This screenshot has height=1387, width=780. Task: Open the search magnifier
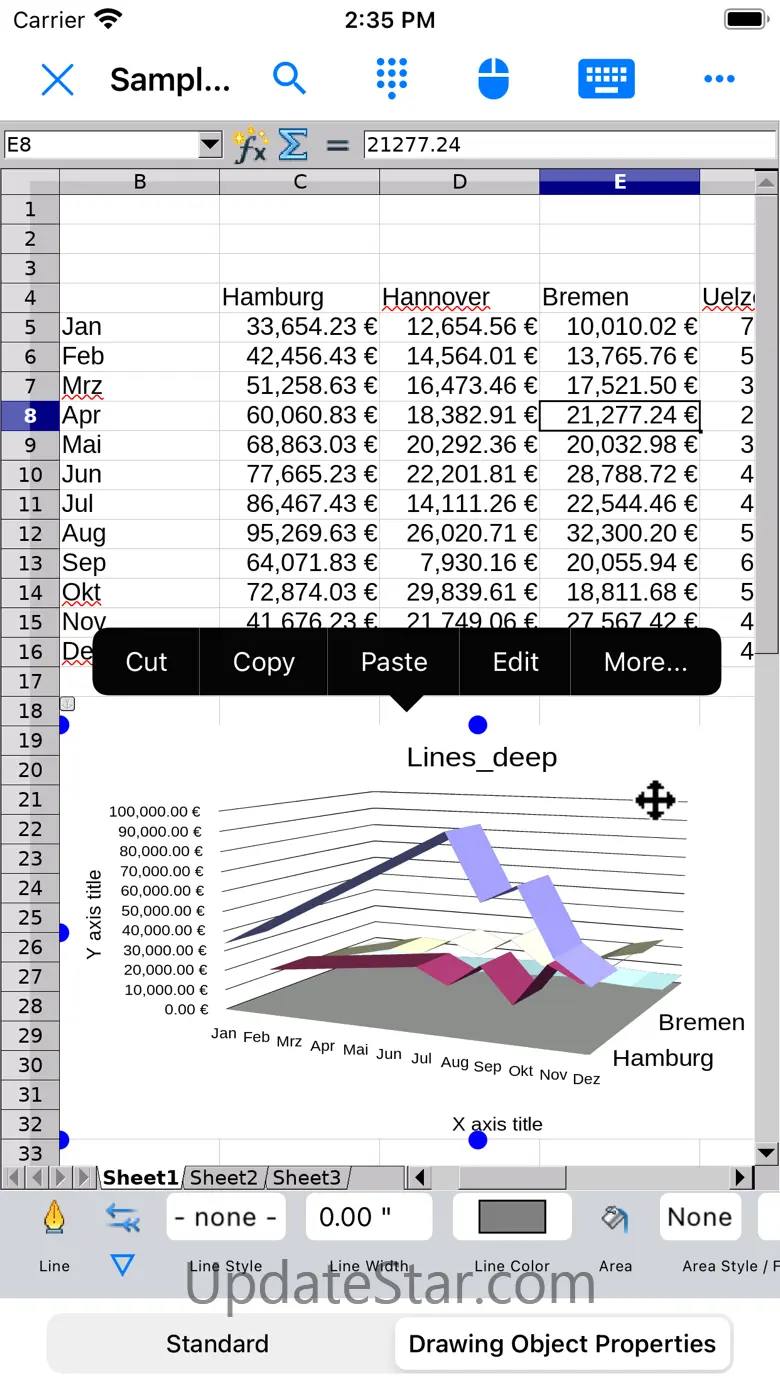click(289, 78)
